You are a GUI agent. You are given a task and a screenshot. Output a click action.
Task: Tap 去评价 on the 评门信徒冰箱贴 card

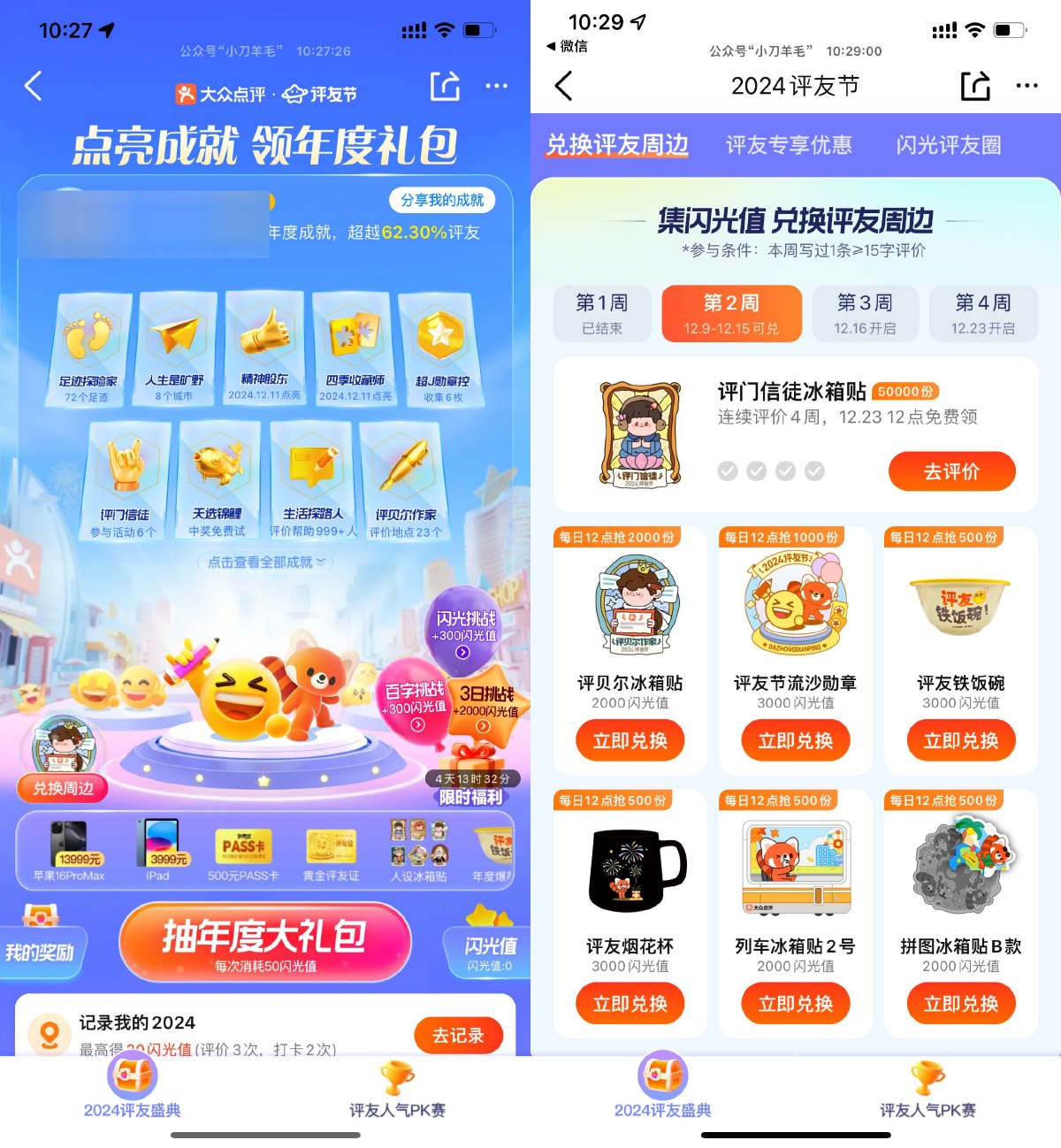pos(951,471)
